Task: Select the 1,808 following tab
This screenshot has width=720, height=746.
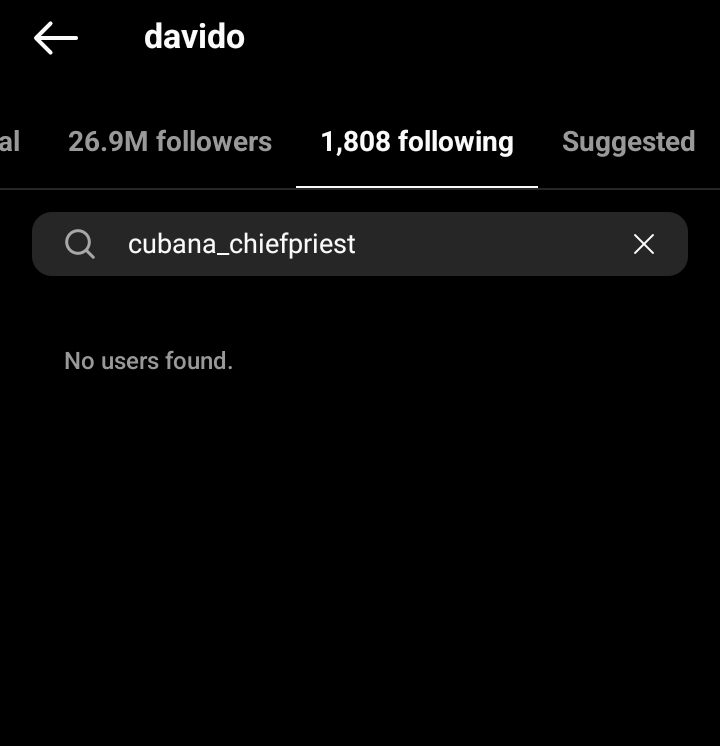Action: (417, 142)
